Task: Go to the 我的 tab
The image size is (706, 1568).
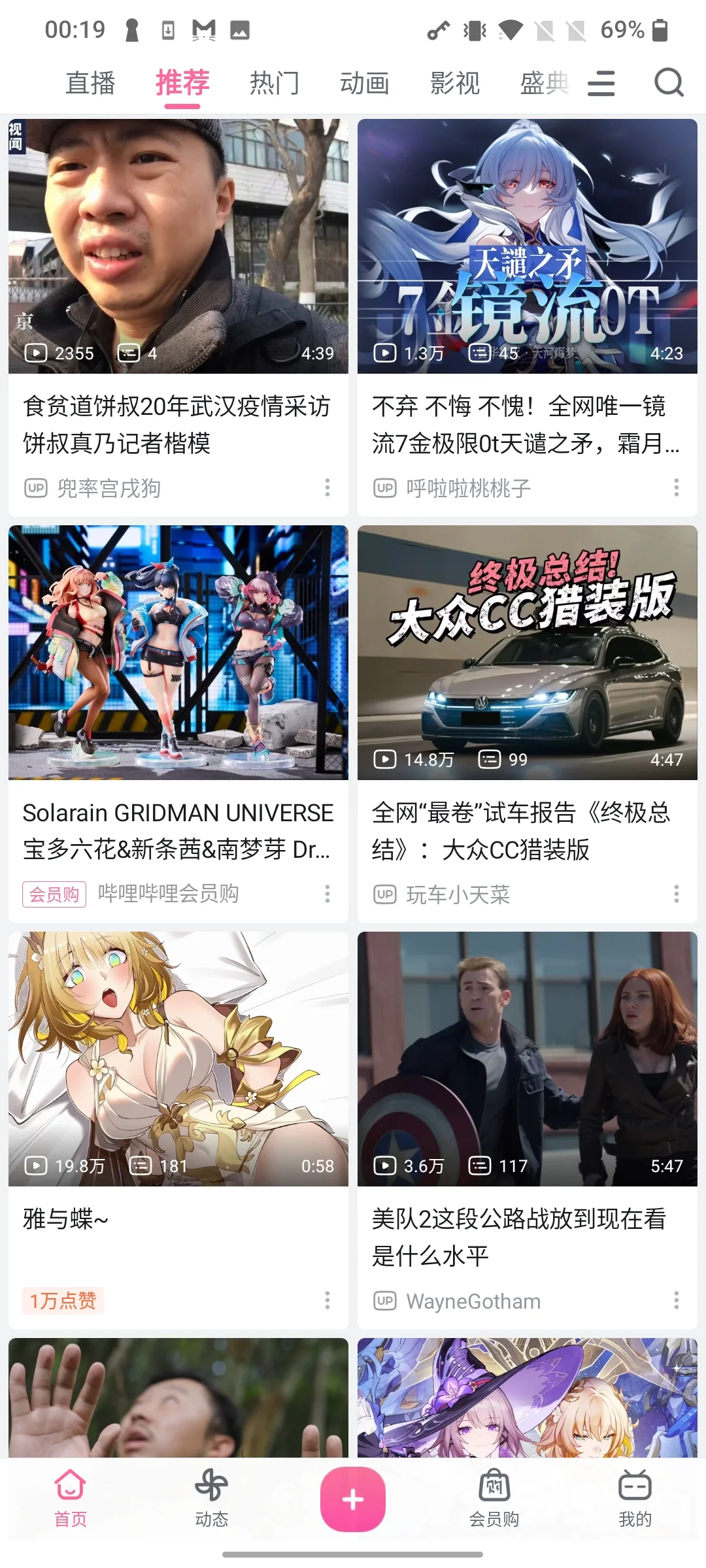Action: click(635, 1499)
